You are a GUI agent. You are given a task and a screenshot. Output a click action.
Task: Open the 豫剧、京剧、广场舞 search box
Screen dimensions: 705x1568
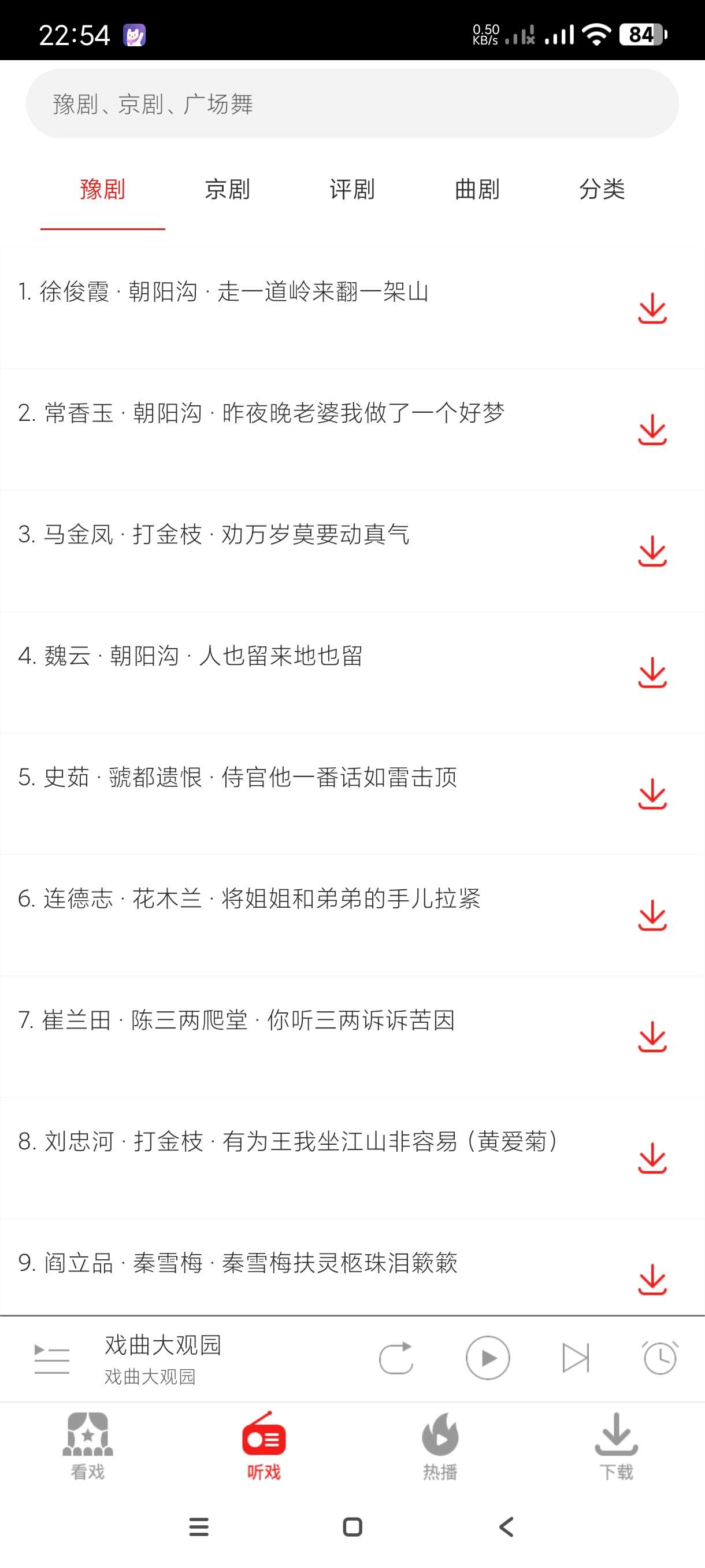pyautogui.click(x=351, y=103)
